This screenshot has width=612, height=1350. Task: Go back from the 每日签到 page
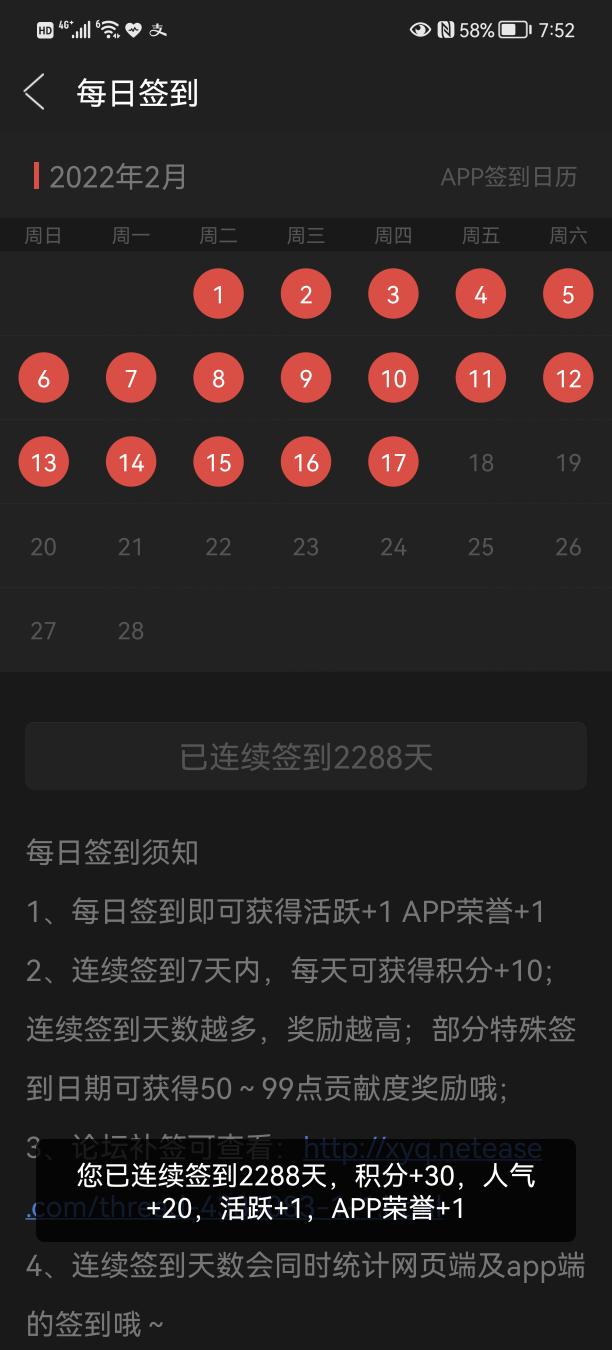coord(34,92)
